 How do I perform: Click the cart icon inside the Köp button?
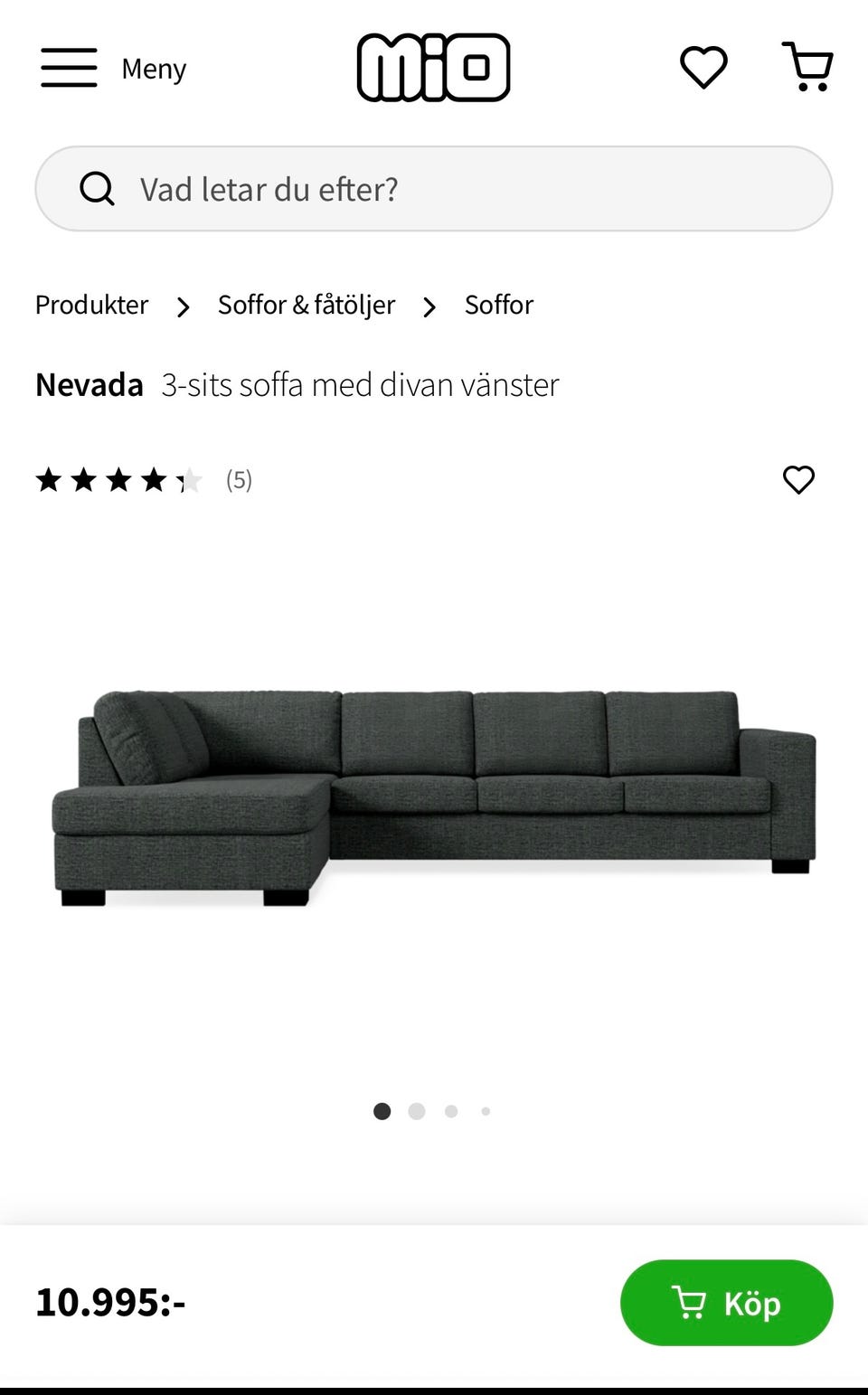(690, 1303)
